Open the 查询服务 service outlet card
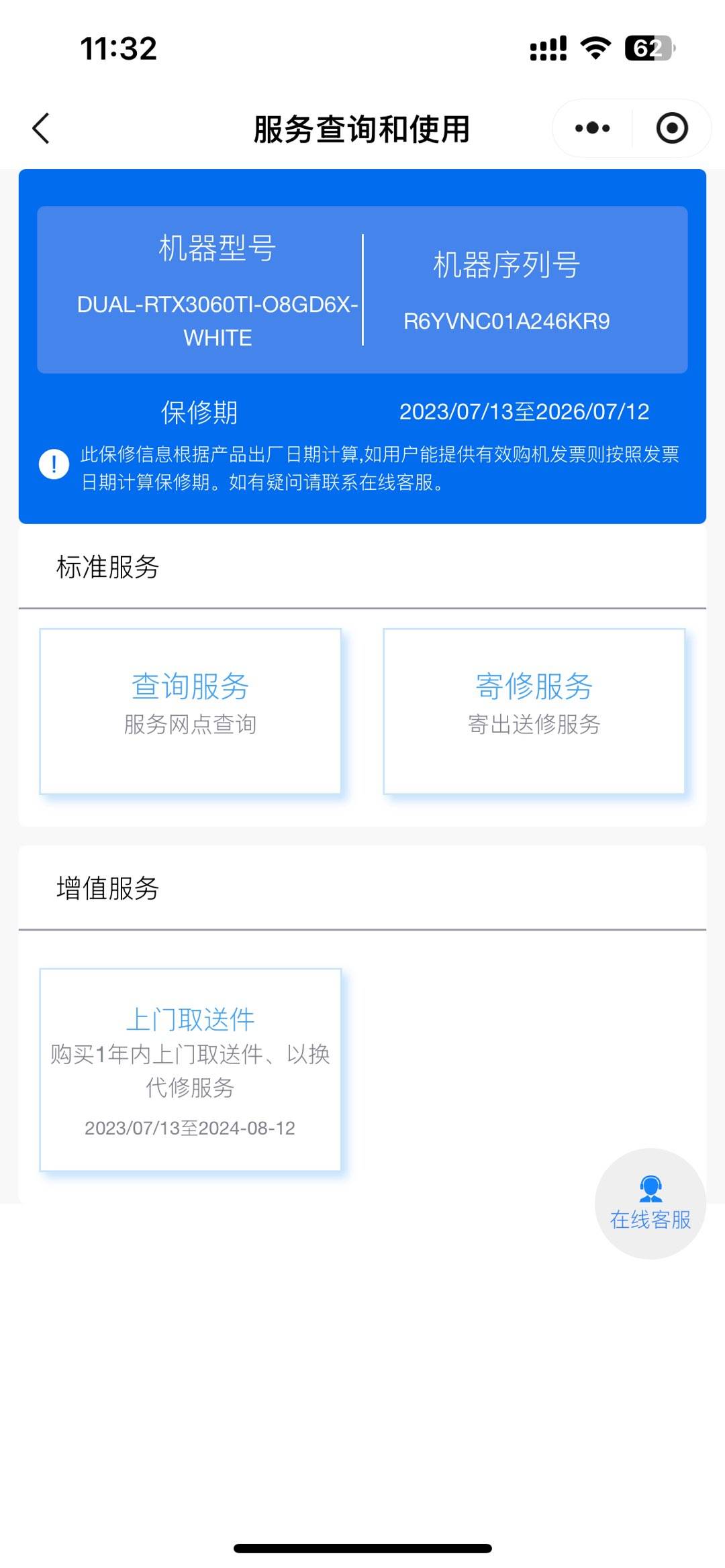This screenshot has width=725, height=1568. pos(191,711)
